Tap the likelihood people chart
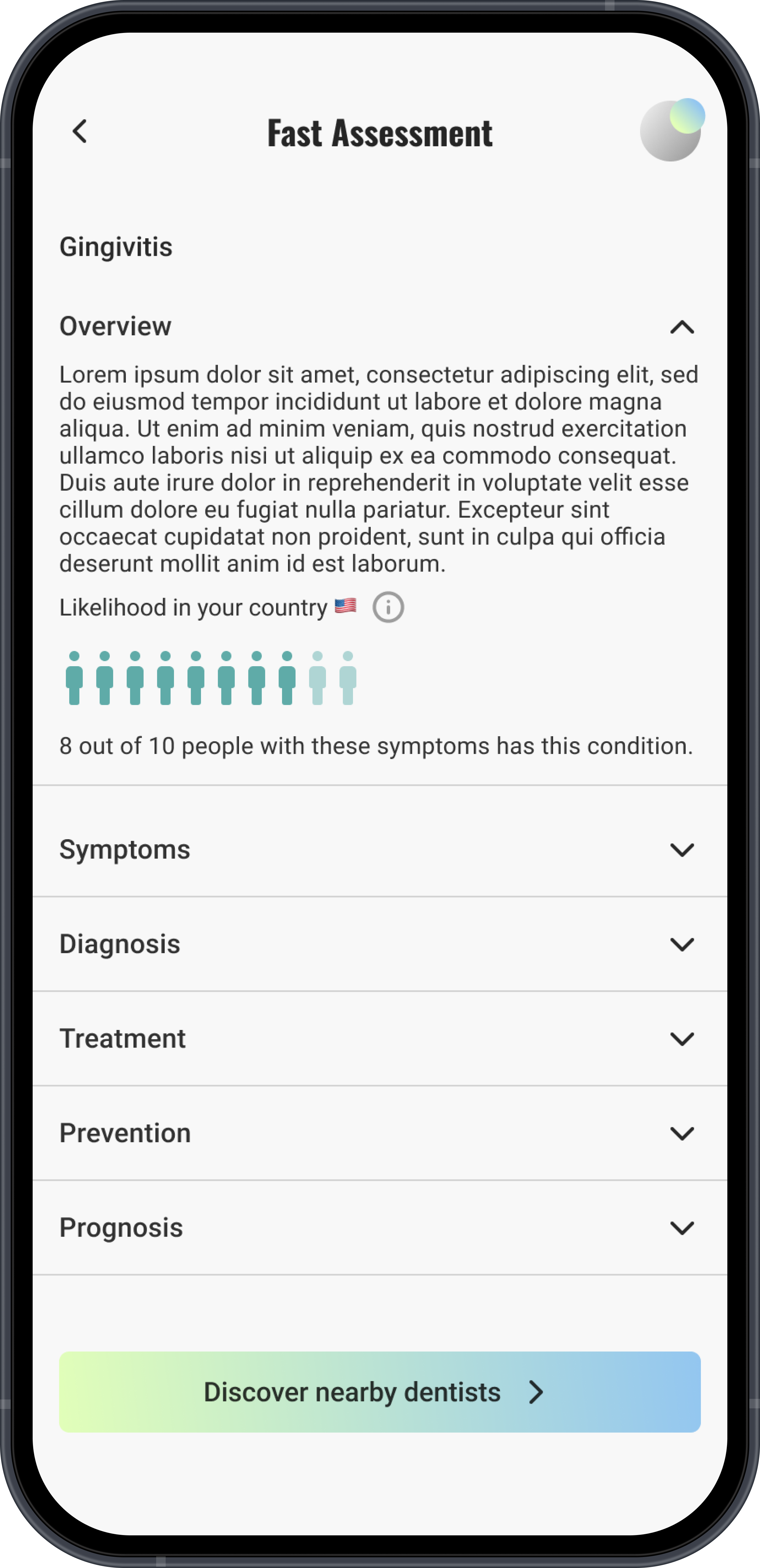 click(210, 679)
